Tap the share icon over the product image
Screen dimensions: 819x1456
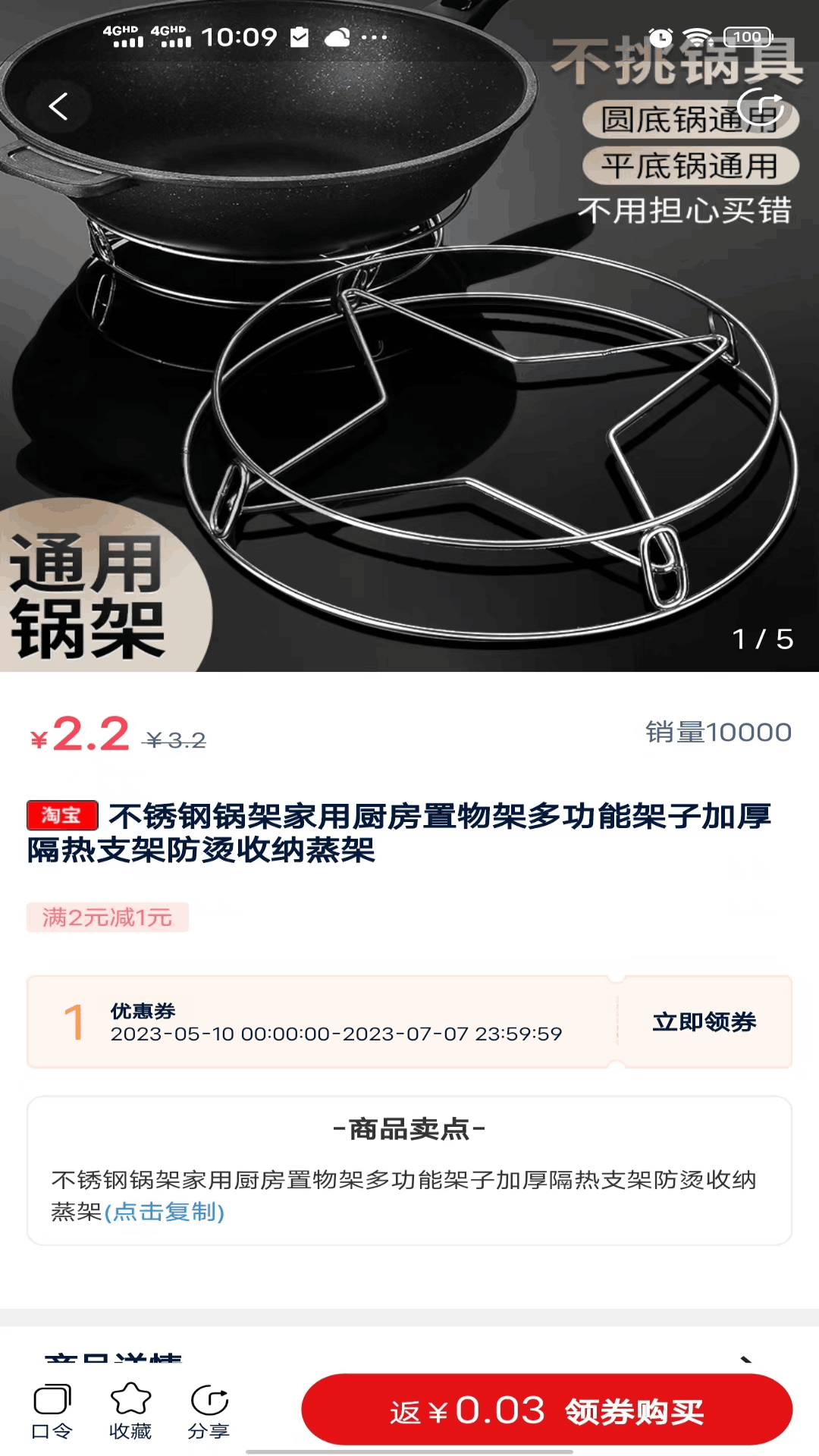pos(760,108)
